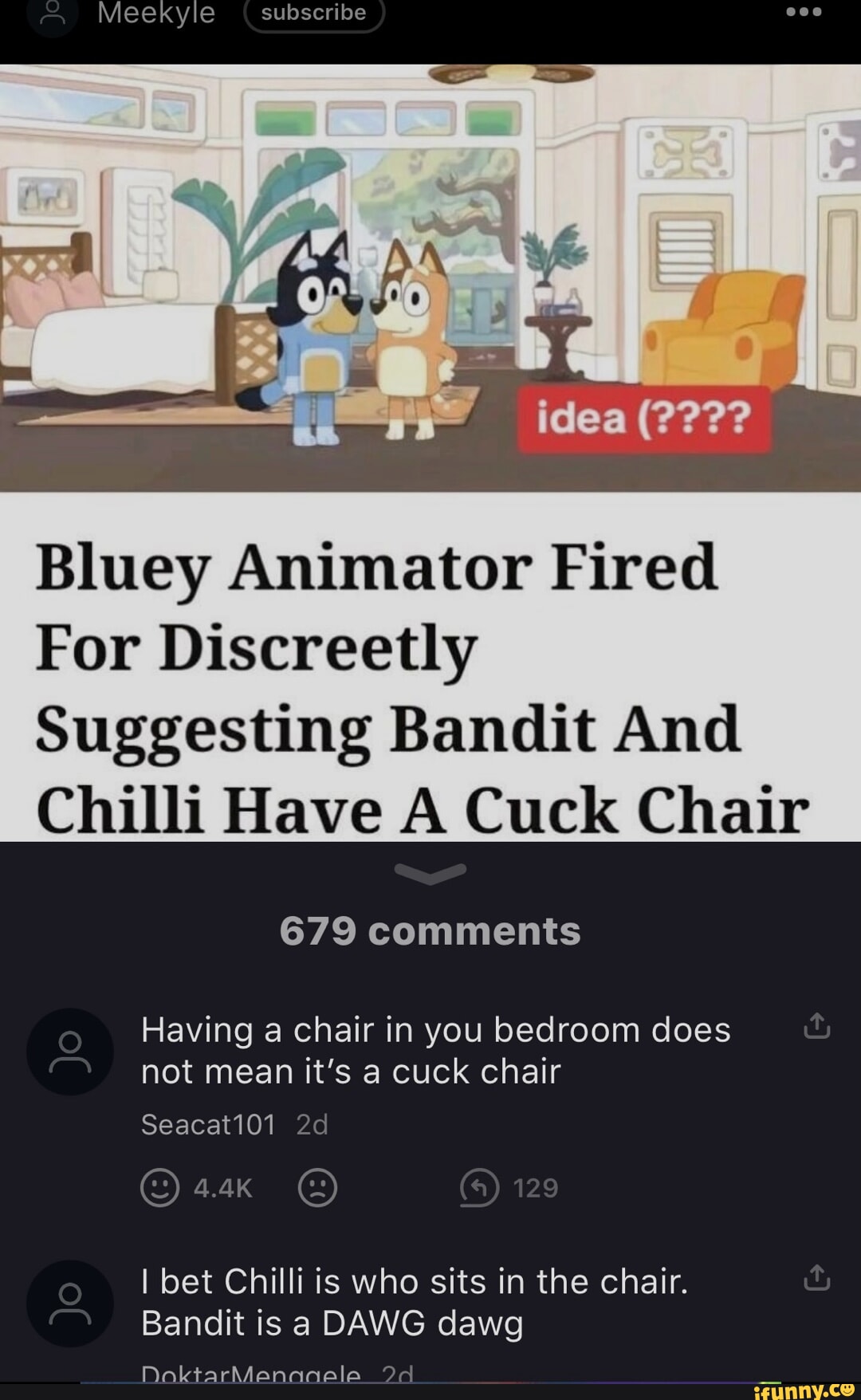Share DoktarMenggele's comment via its share icon
The width and height of the screenshot is (861, 1400).
point(817,1276)
